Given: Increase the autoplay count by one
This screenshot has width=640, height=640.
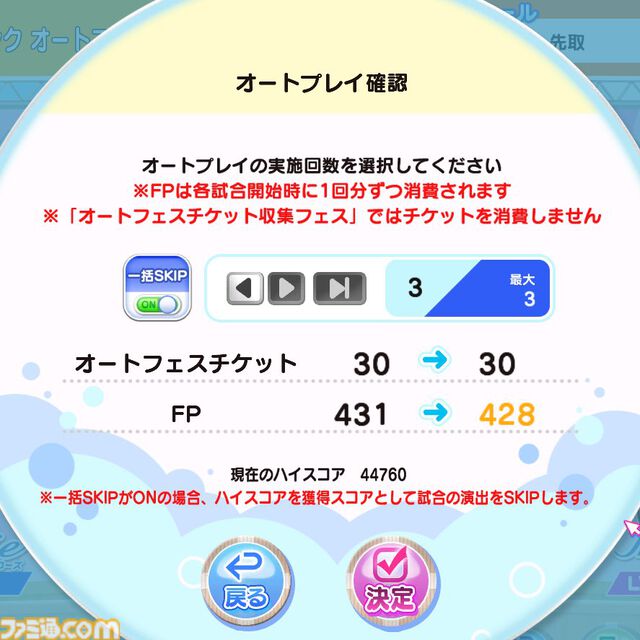Looking at the screenshot, I should [287, 289].
